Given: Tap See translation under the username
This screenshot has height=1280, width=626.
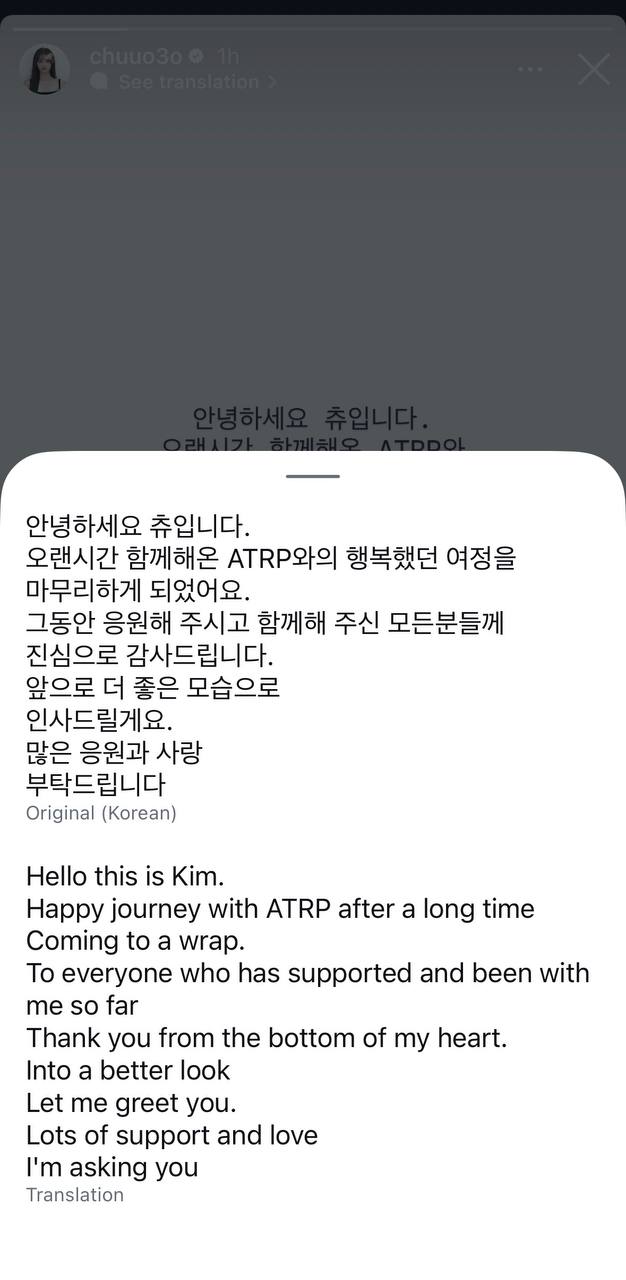Looking at the screenshot, I should pos(188,82).
